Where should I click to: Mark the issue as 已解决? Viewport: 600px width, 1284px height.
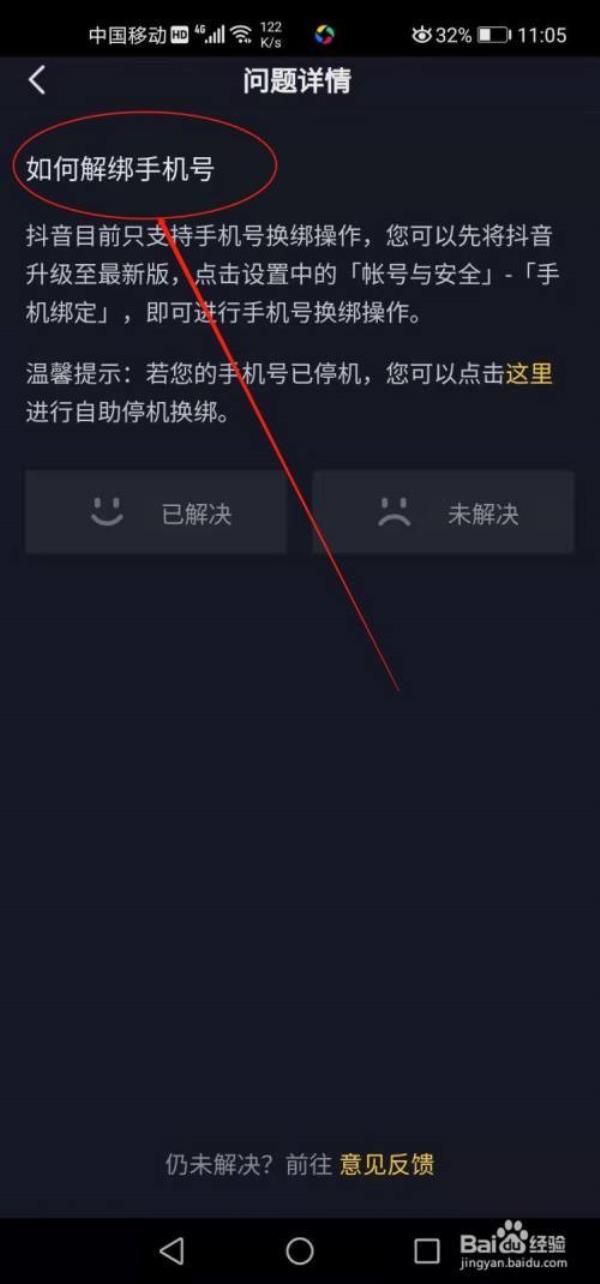coord(156,514)
